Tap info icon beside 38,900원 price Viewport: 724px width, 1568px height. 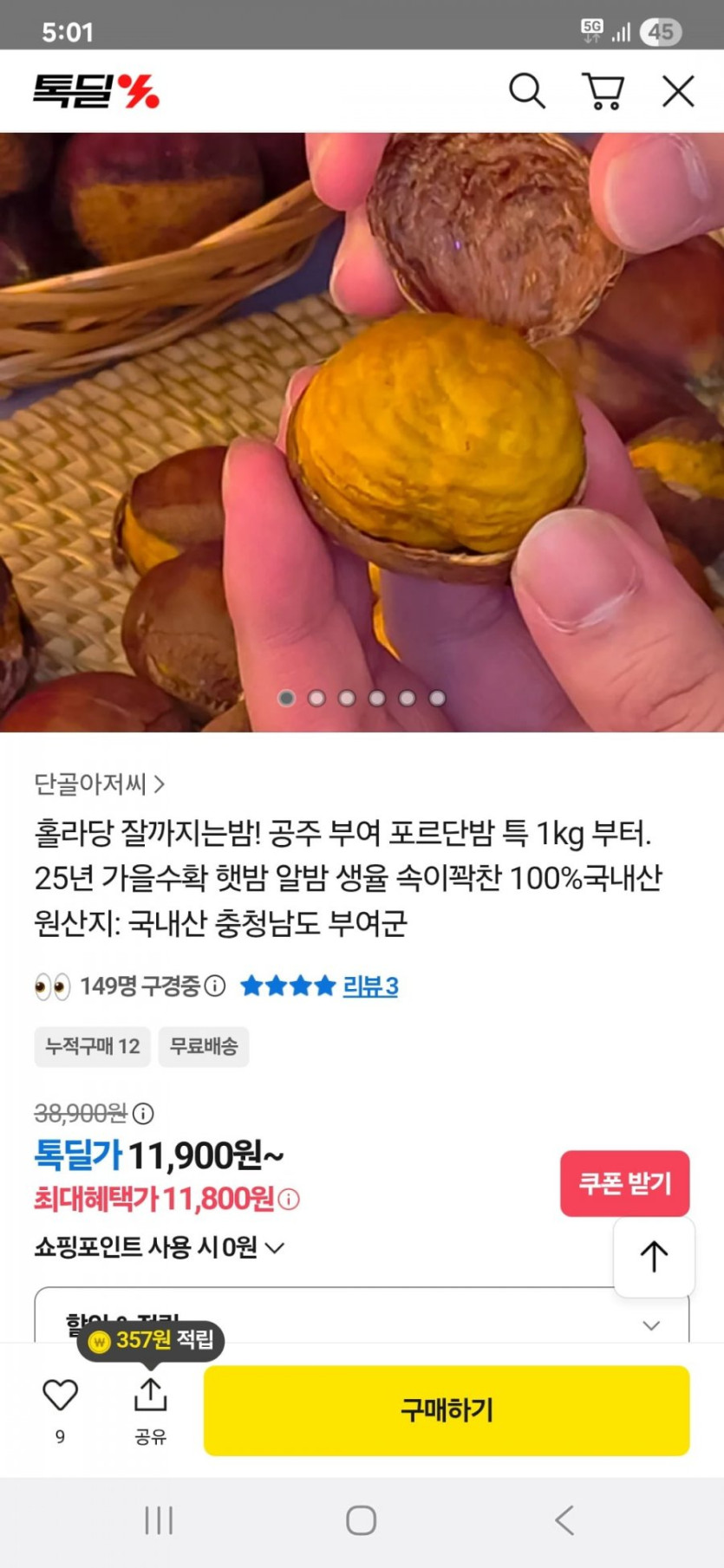click(143, 1113)
